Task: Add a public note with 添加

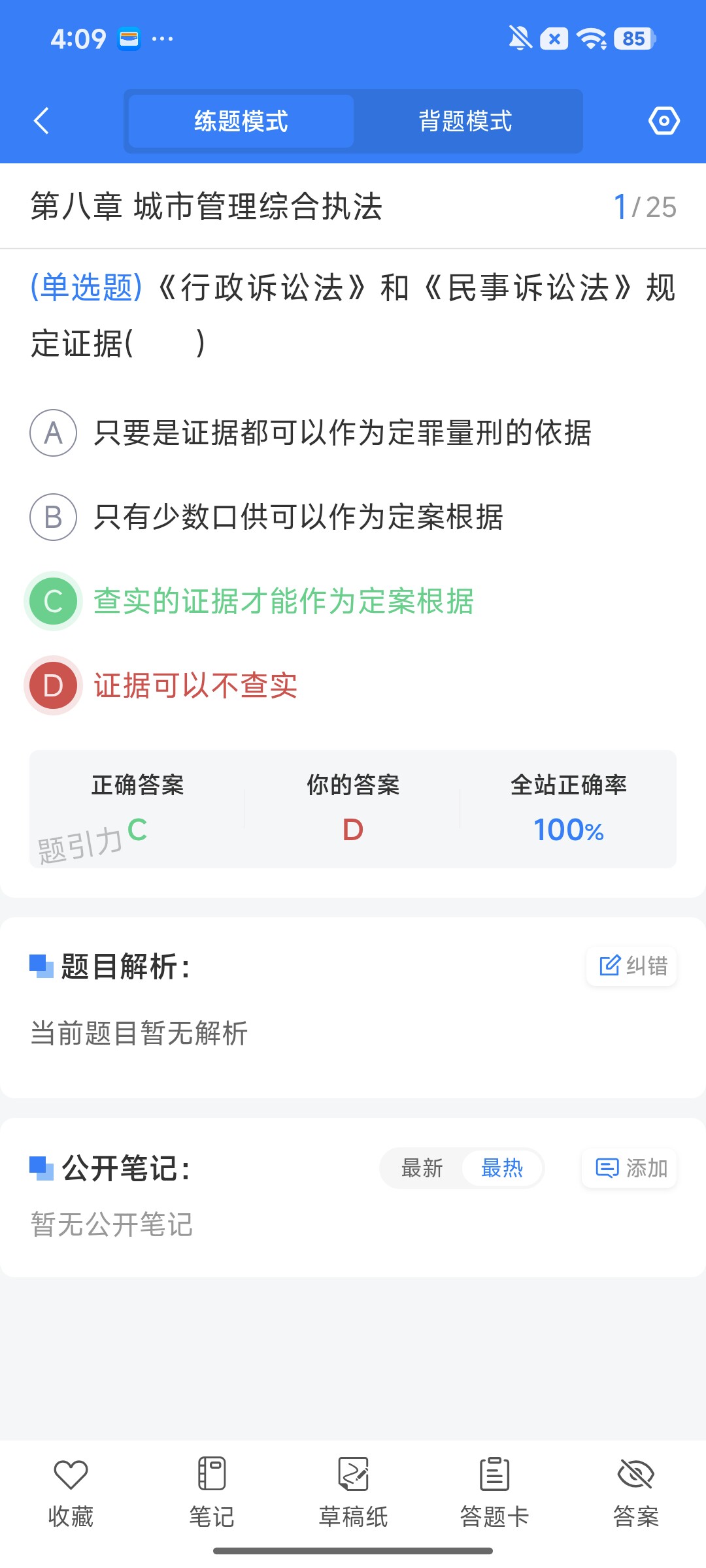Action: (x=630, y=1168)
